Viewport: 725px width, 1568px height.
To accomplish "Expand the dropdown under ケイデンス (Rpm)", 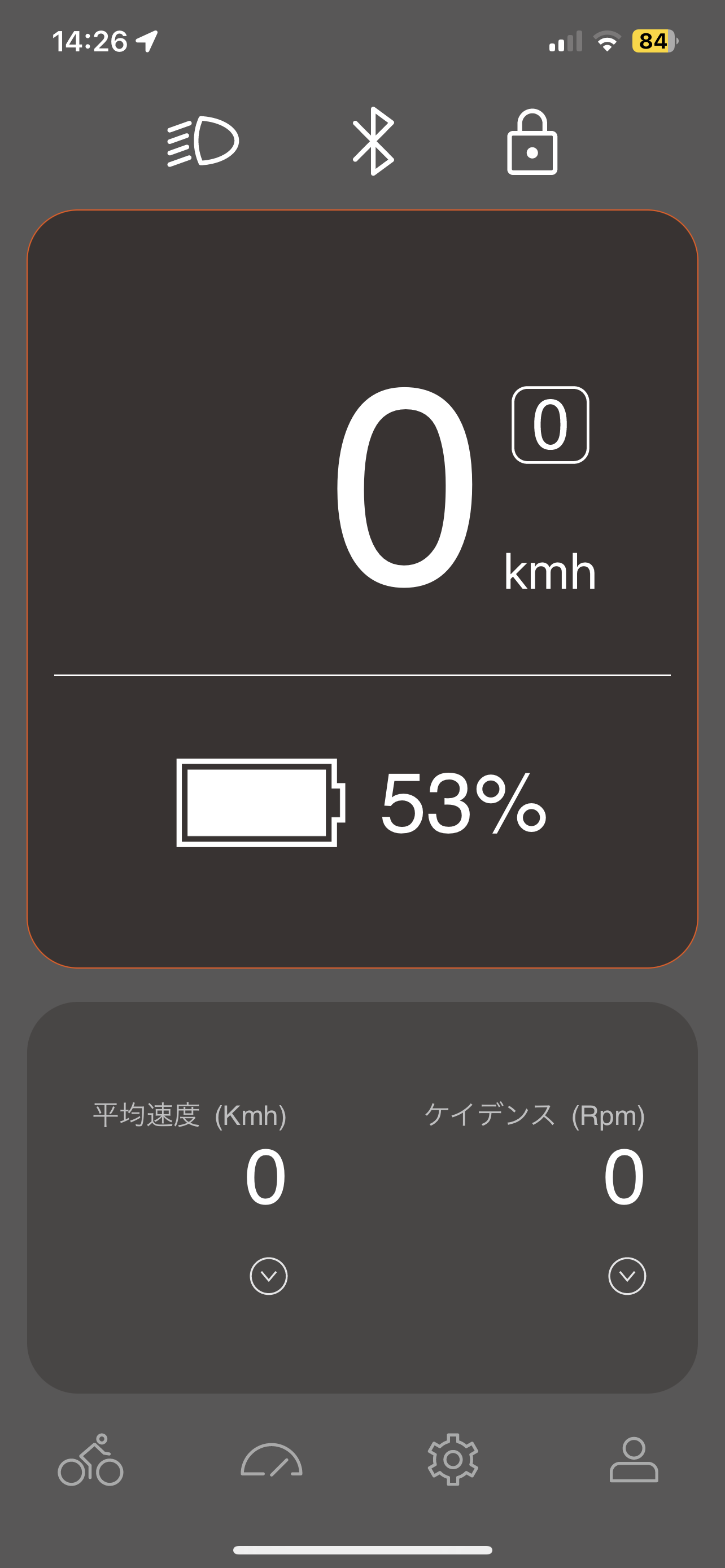I will pyautogui.click(x=627, y=1276).
